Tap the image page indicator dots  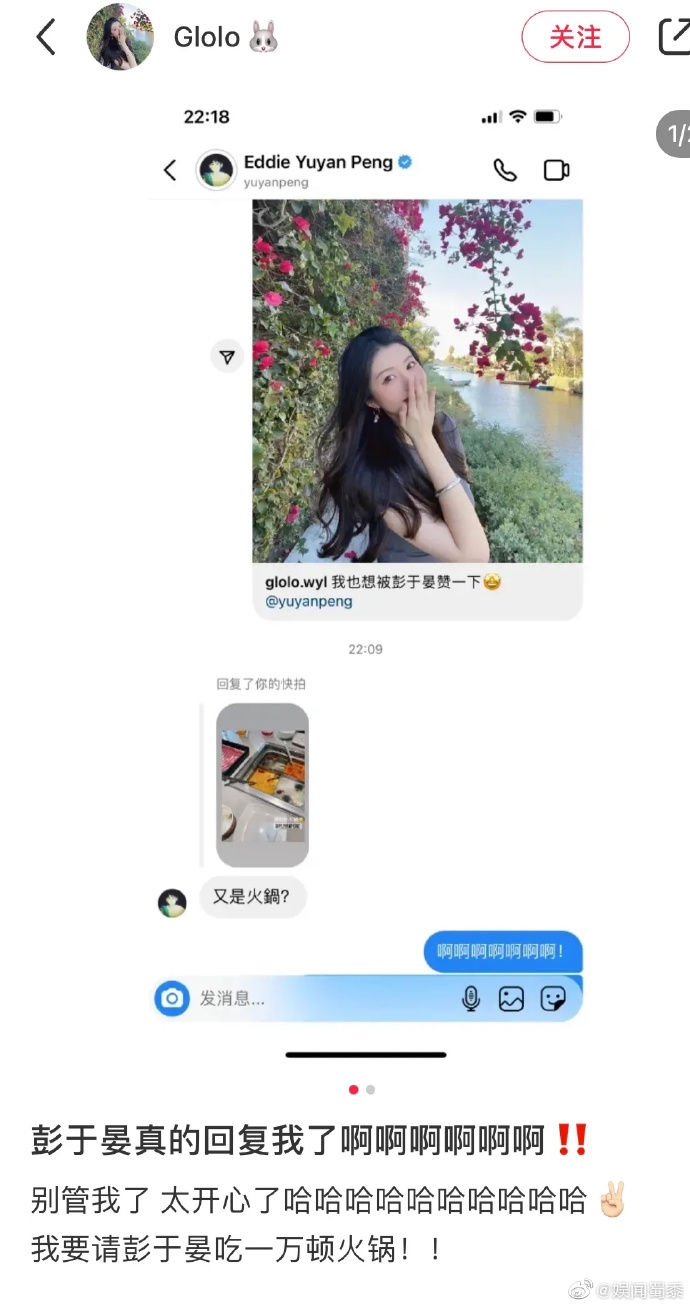pos(362,1089)
